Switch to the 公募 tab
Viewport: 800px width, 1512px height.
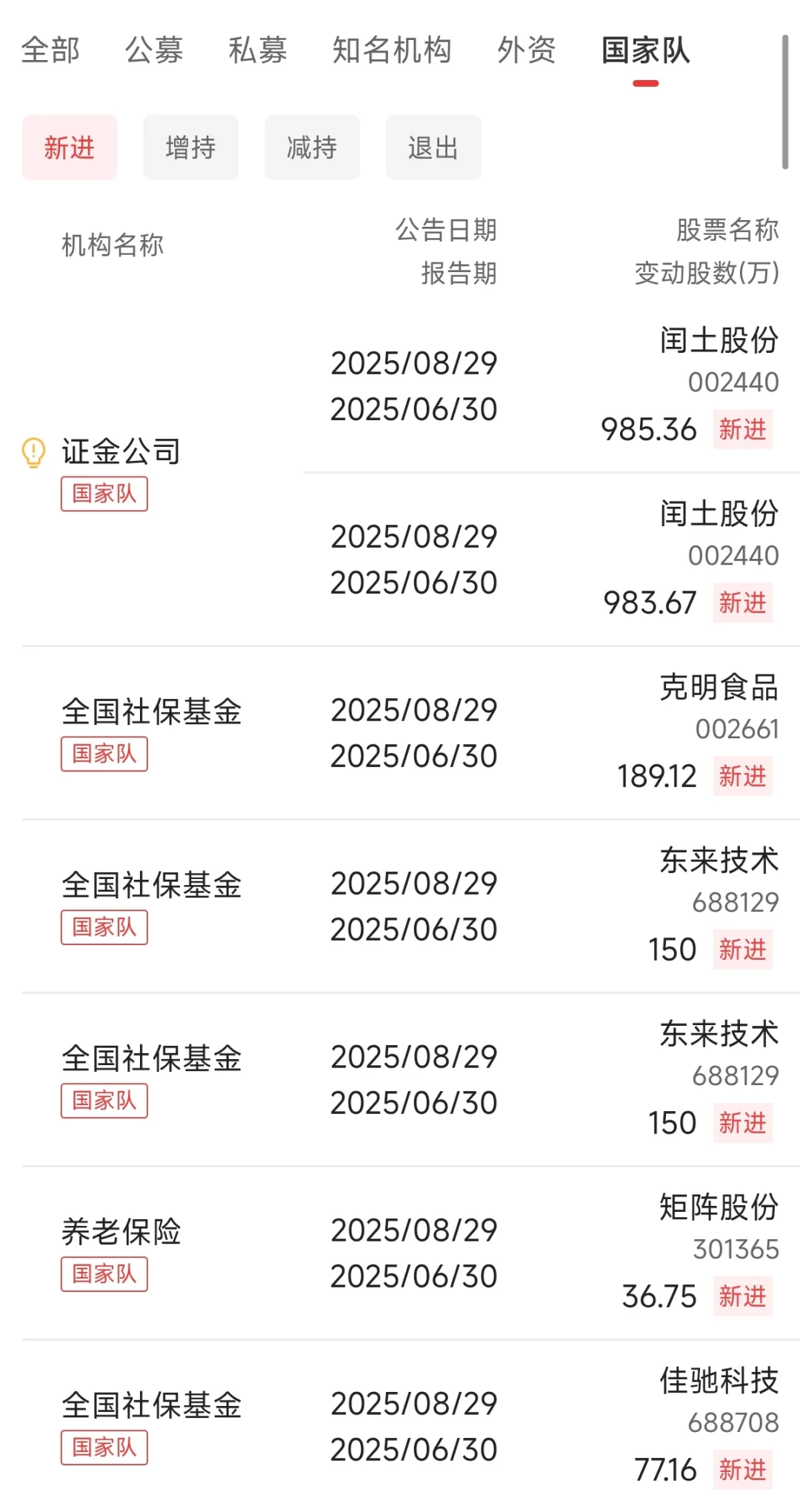[154, 50]
